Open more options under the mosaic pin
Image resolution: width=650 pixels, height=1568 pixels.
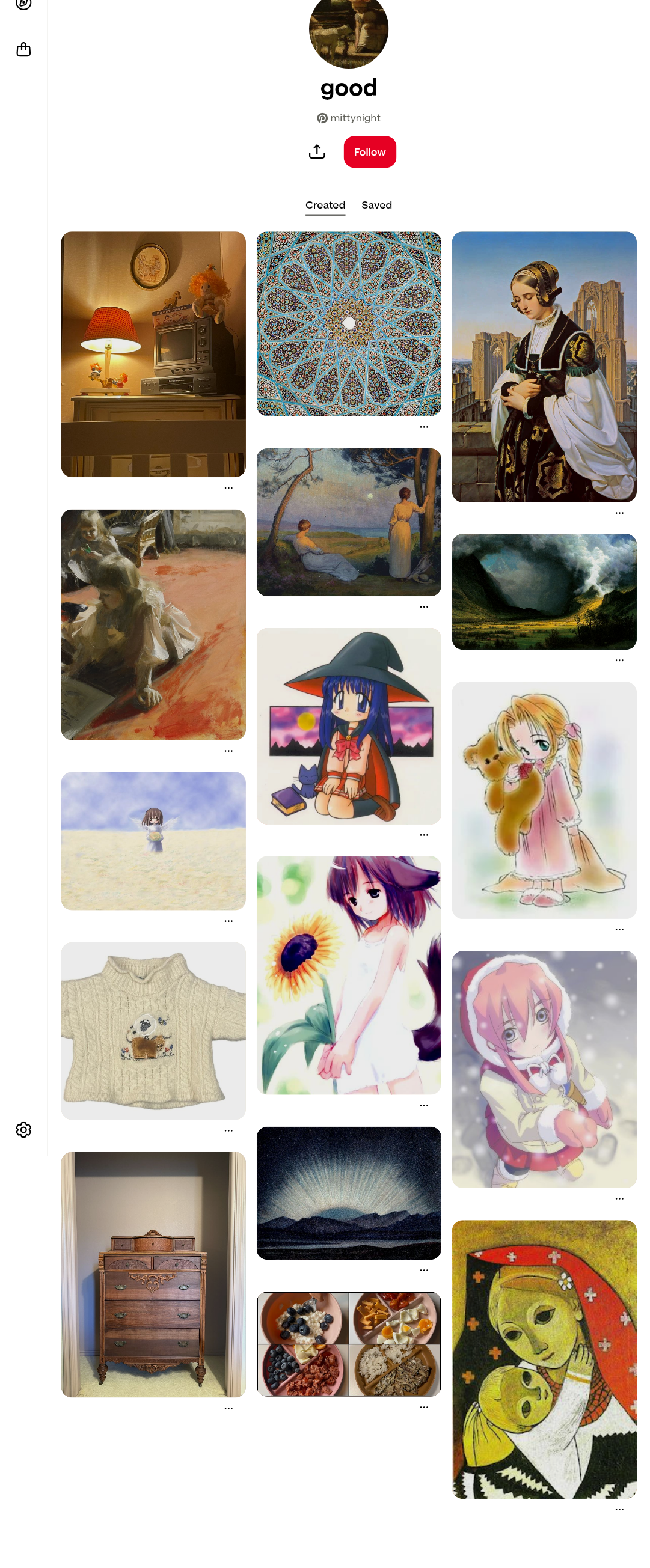423,427
